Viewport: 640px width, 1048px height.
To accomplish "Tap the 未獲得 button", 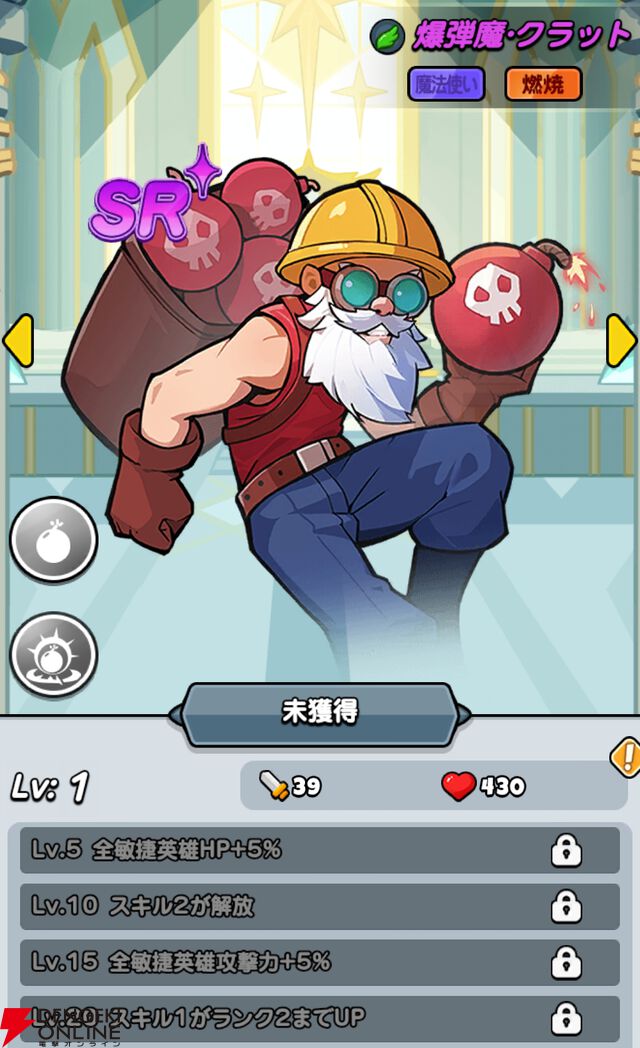I will pos(319,713).
